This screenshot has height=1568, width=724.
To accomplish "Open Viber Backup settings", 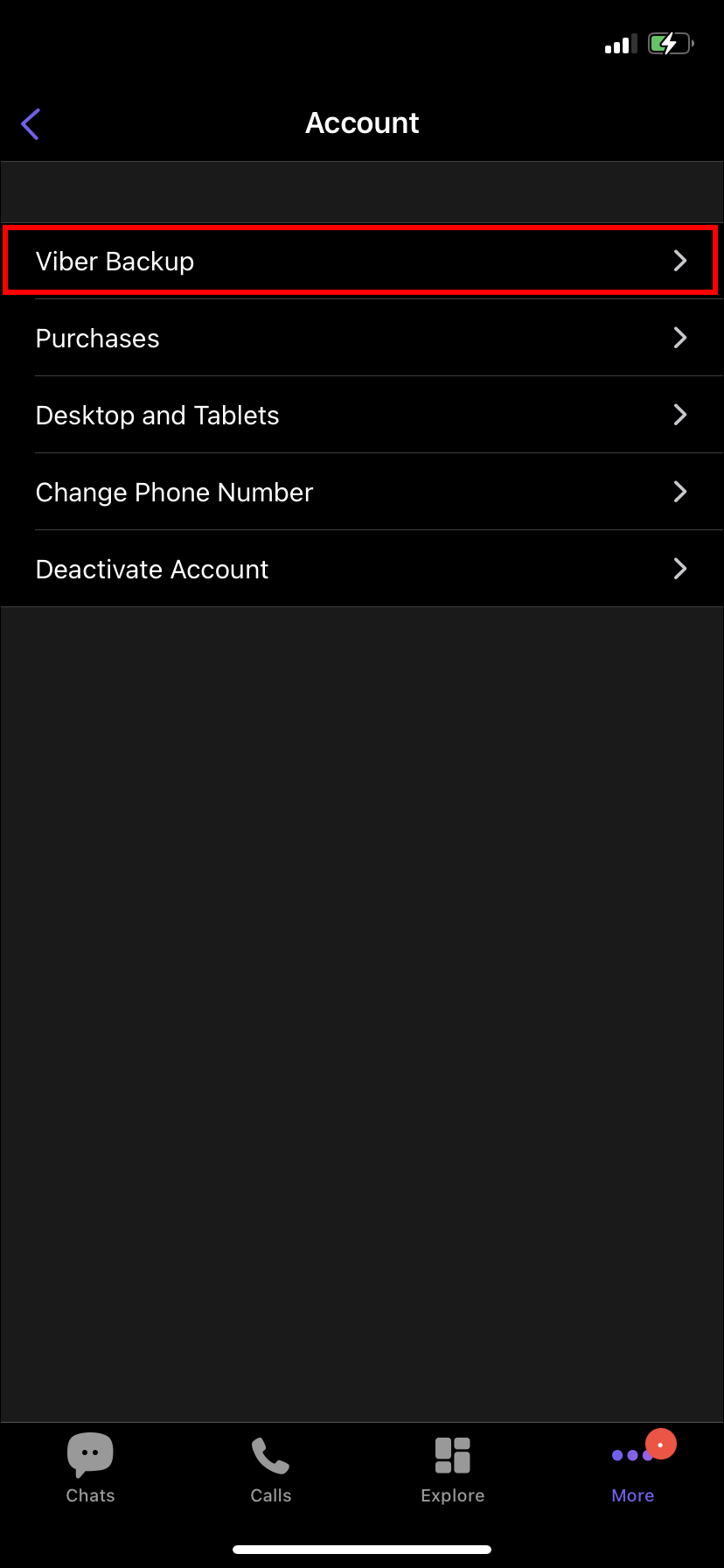I will click(x=361, y=261).
